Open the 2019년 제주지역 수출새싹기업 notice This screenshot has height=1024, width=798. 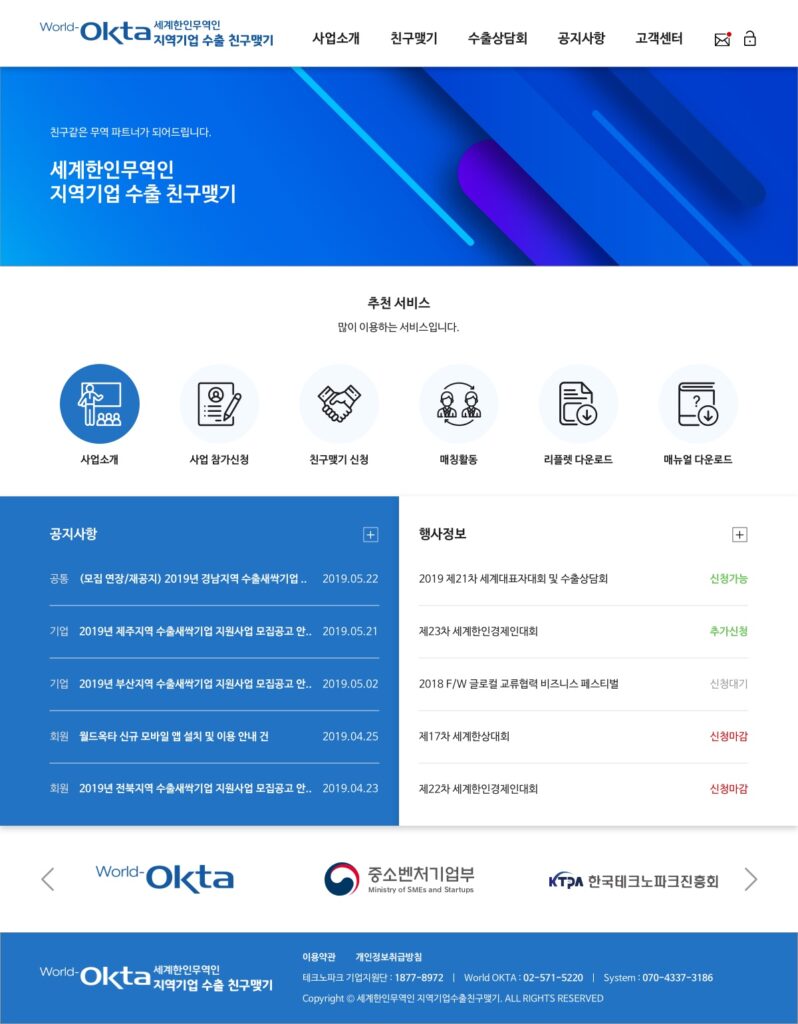pos(195,631)
